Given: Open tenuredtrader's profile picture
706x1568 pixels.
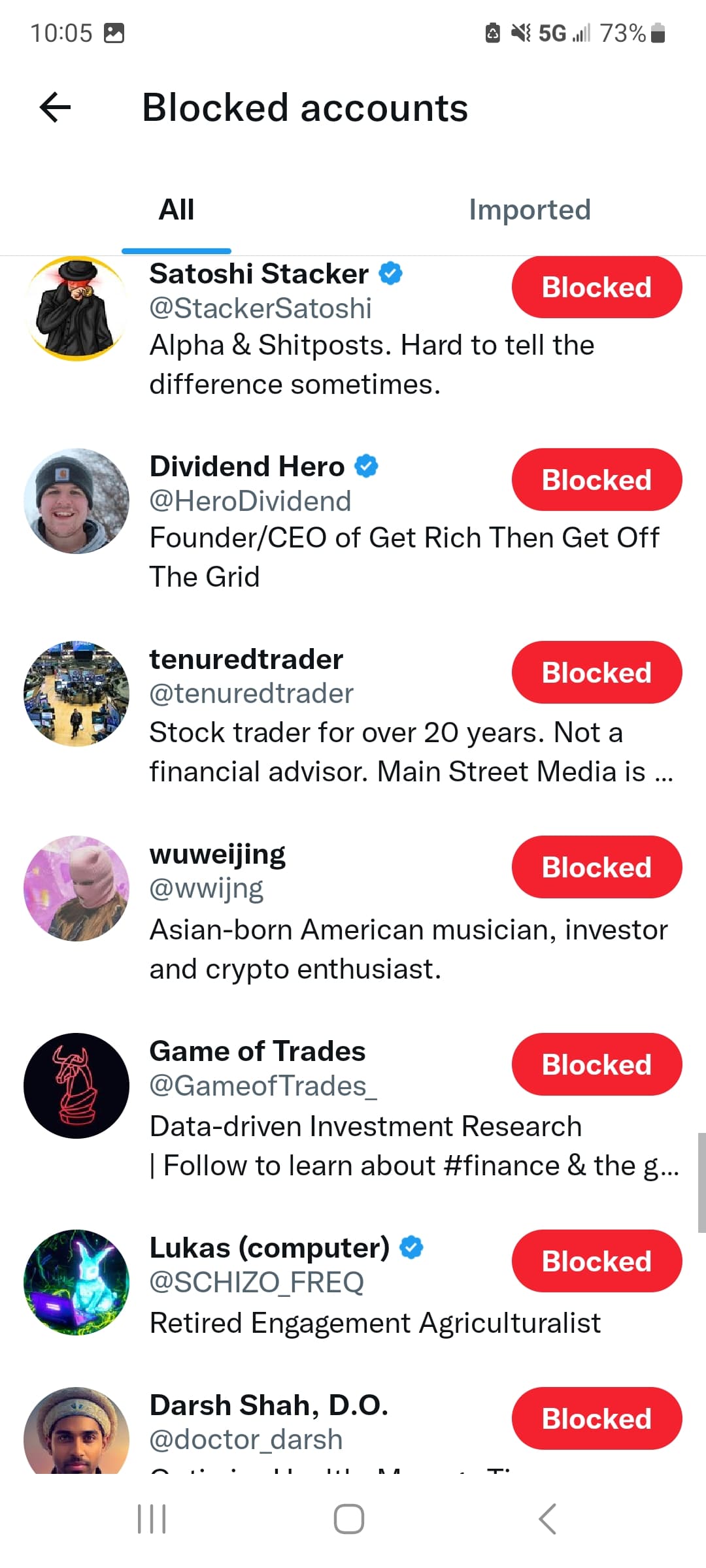Looking at the screenshot, I should point(76,694).
